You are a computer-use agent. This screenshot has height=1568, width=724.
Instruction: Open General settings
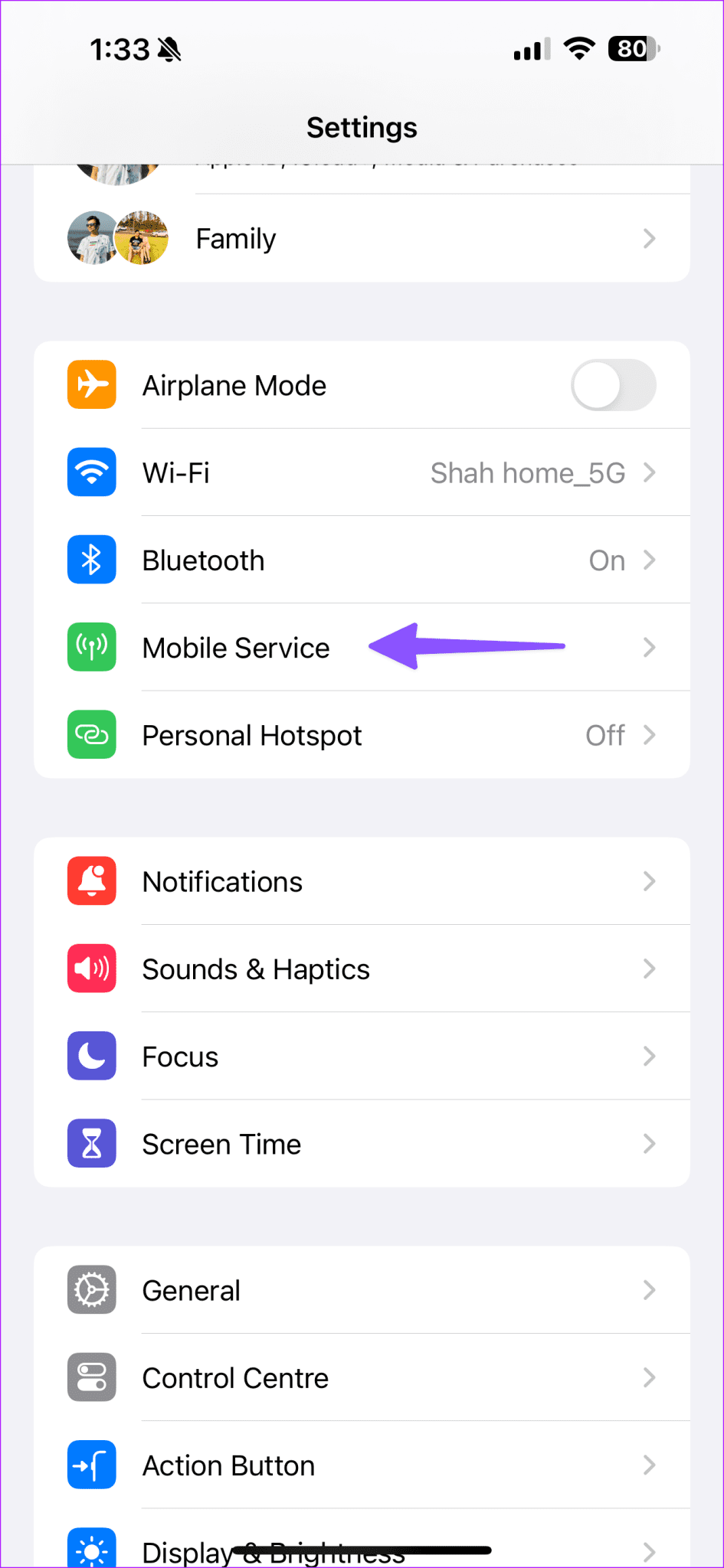(362, 1291)
